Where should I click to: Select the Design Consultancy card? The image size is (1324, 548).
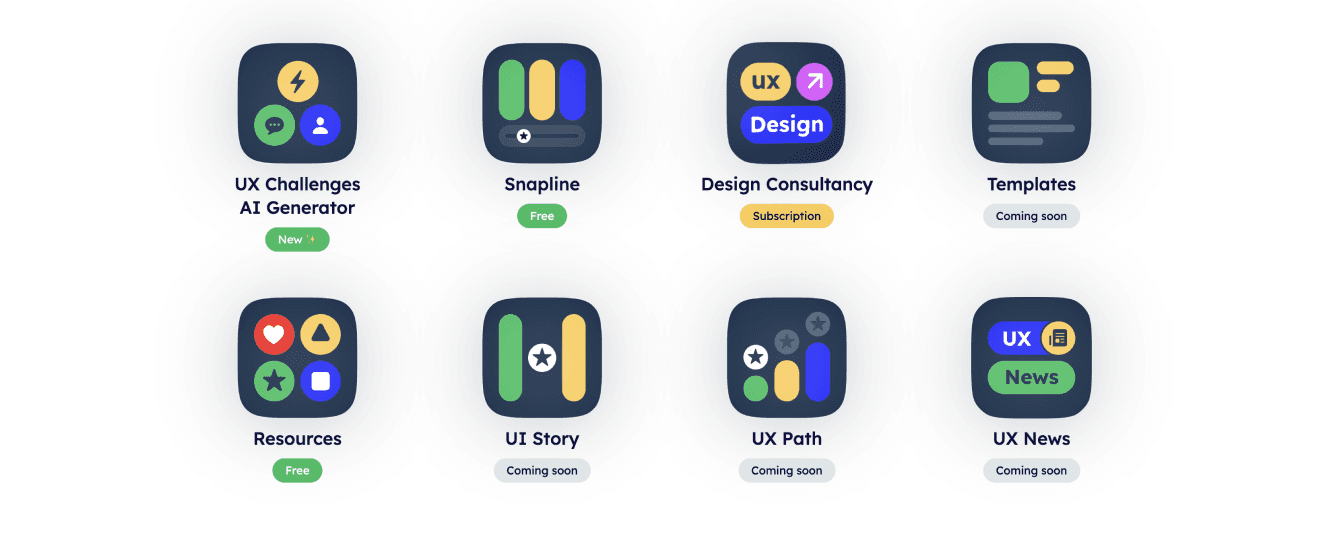click(x=786, y=104)
